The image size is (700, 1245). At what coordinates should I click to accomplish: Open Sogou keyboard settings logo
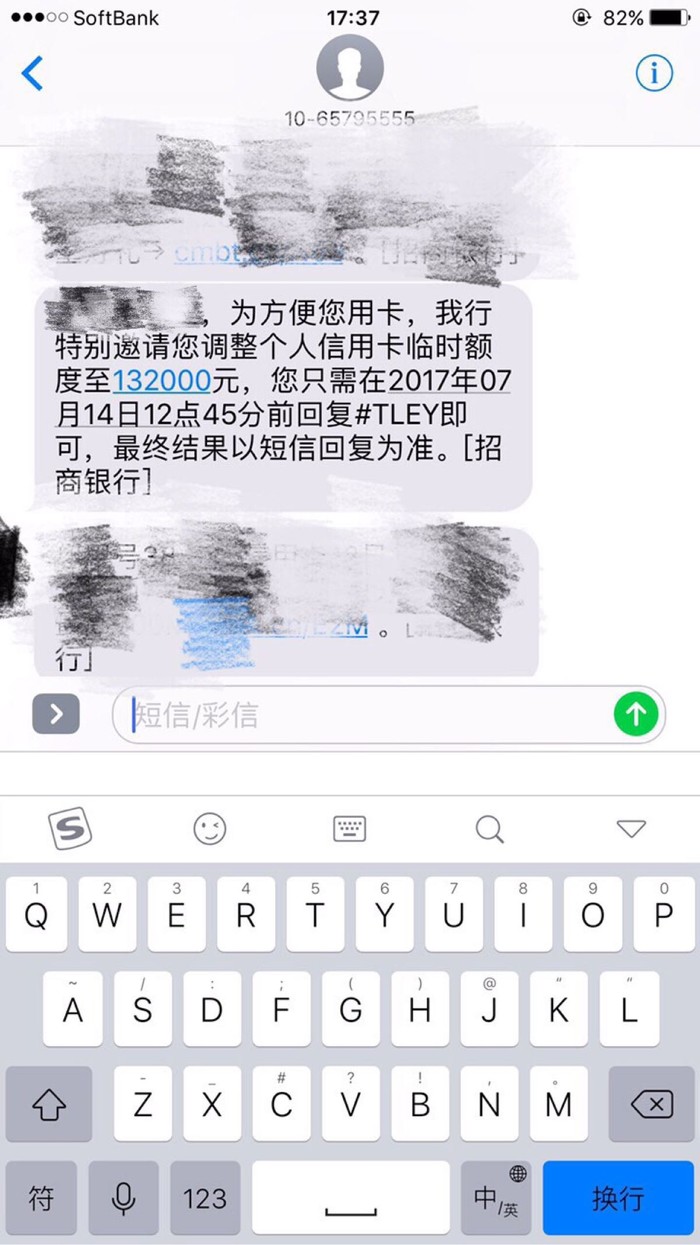point(70,828)
